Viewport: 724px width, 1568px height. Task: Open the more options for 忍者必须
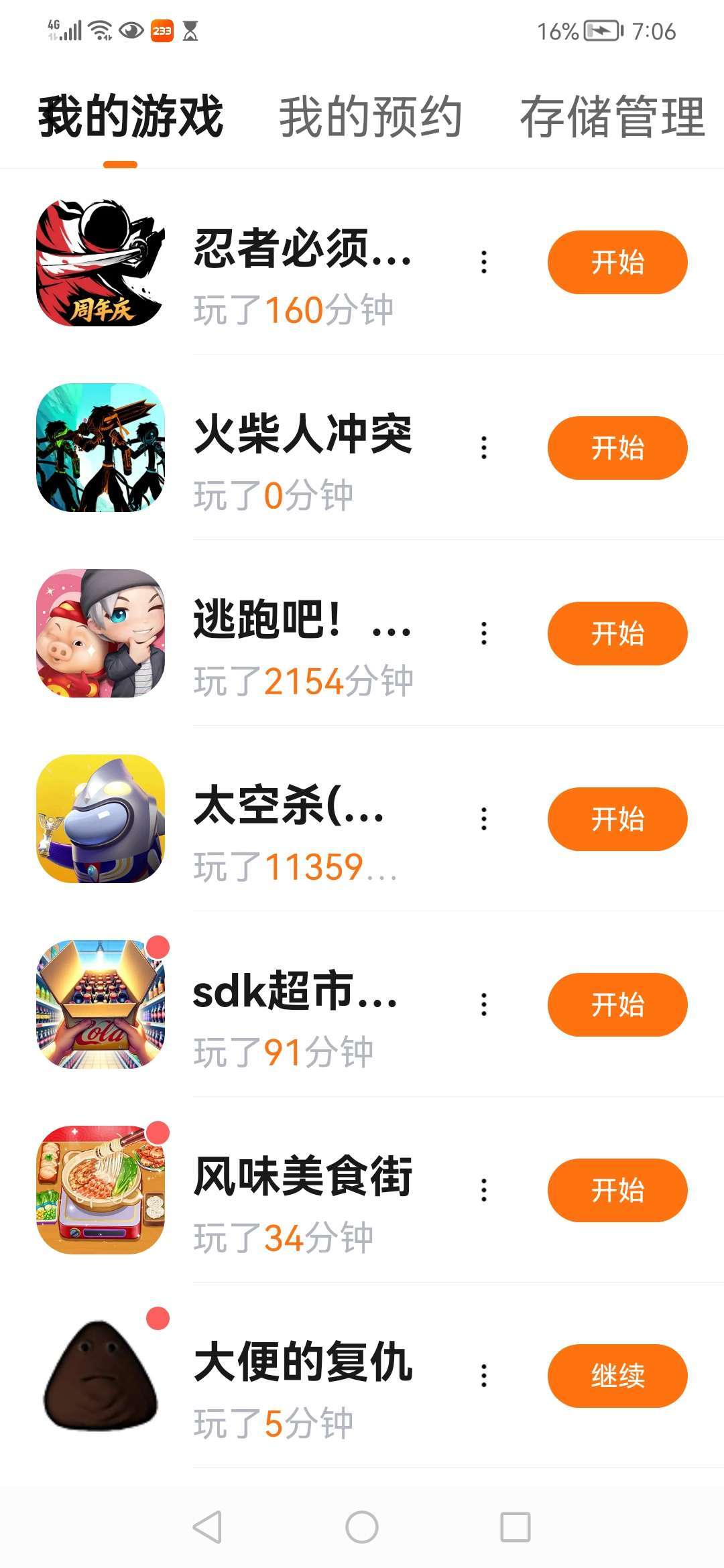[x=484, y=262]
